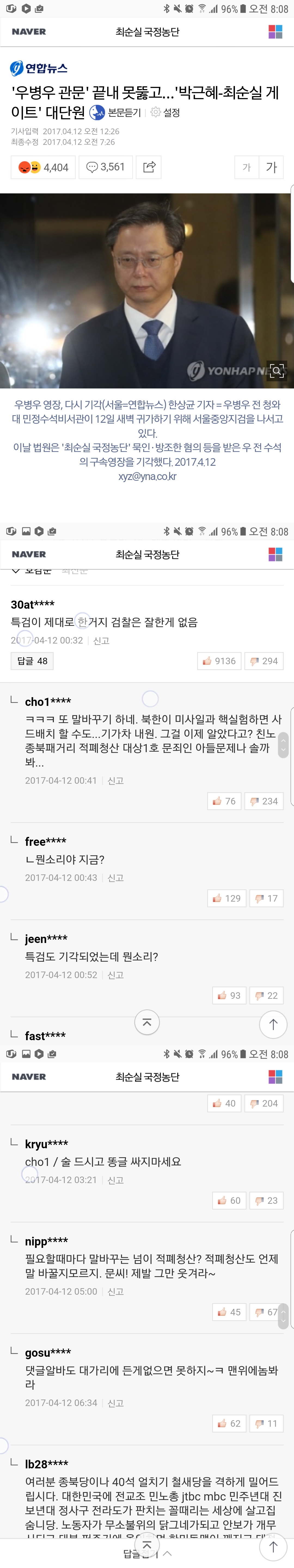Like jeen****'s reply with 93 likes

229,995
